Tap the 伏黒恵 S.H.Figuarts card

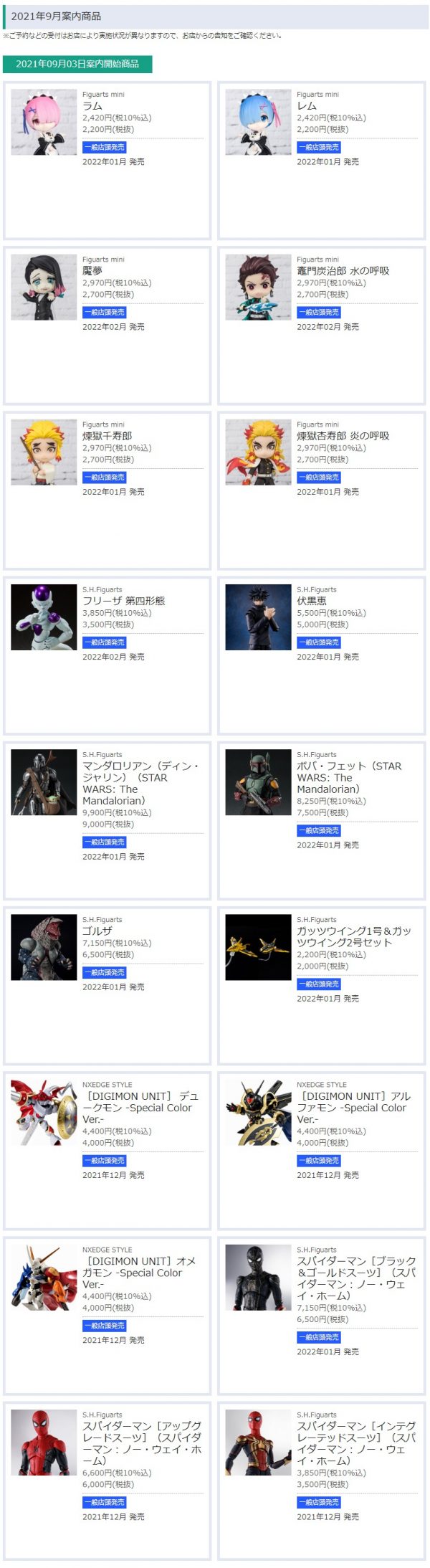321,655
